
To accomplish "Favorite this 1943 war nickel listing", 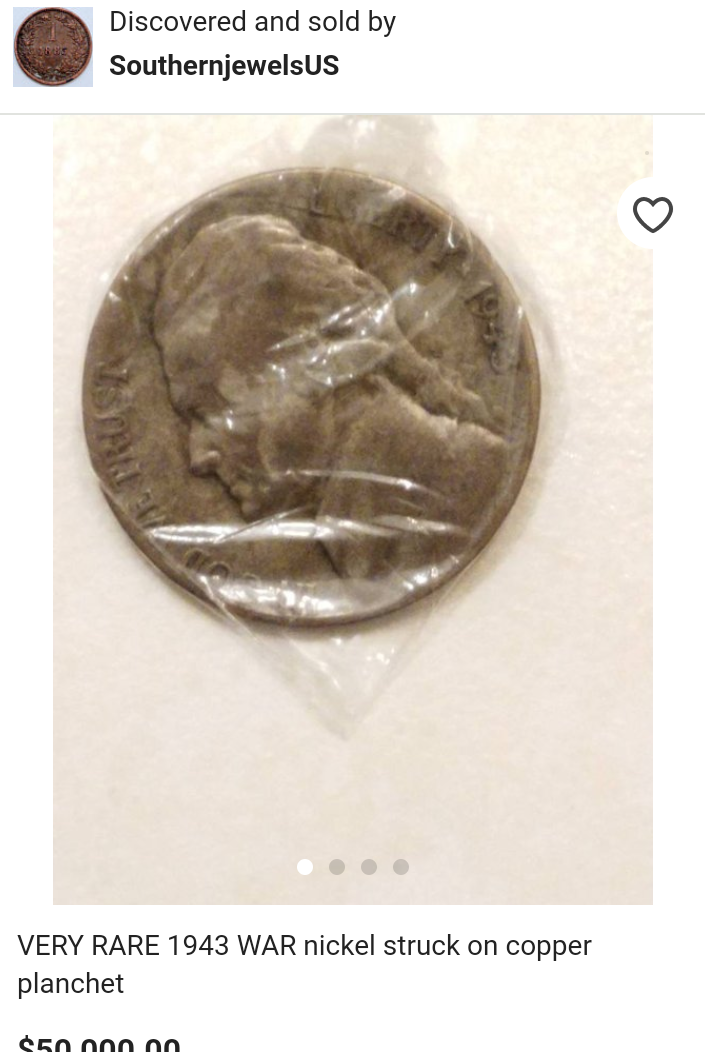I will click(652, 214).
